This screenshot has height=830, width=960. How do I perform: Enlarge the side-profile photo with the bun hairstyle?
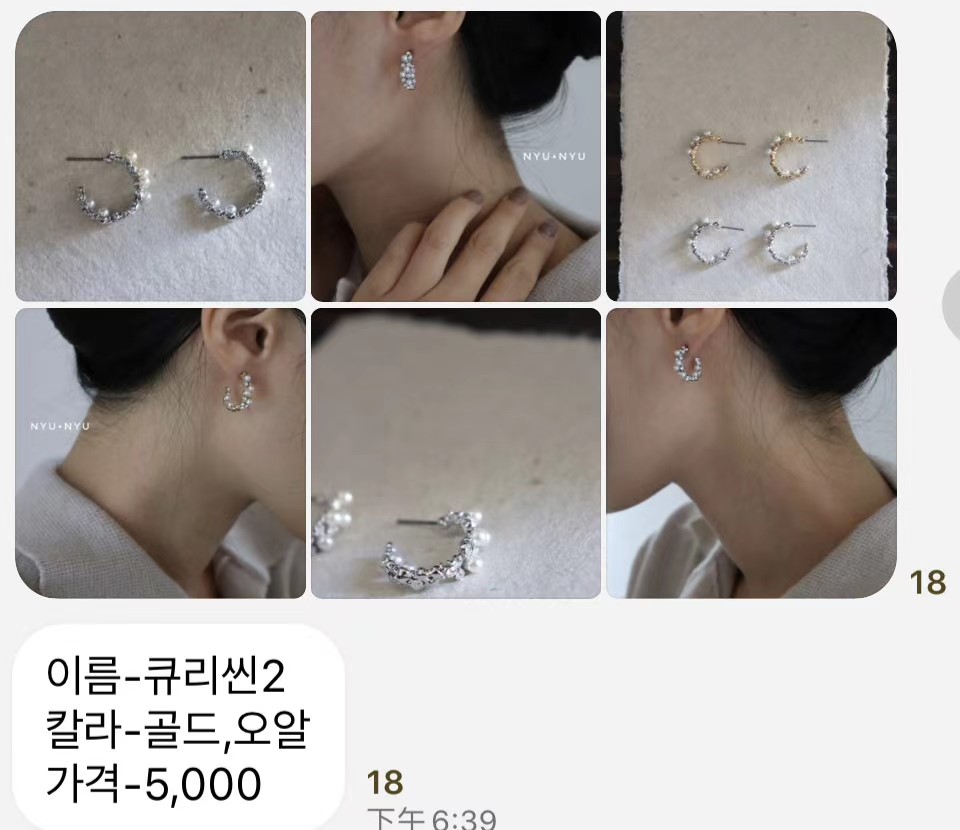click(x=160, y=453)
